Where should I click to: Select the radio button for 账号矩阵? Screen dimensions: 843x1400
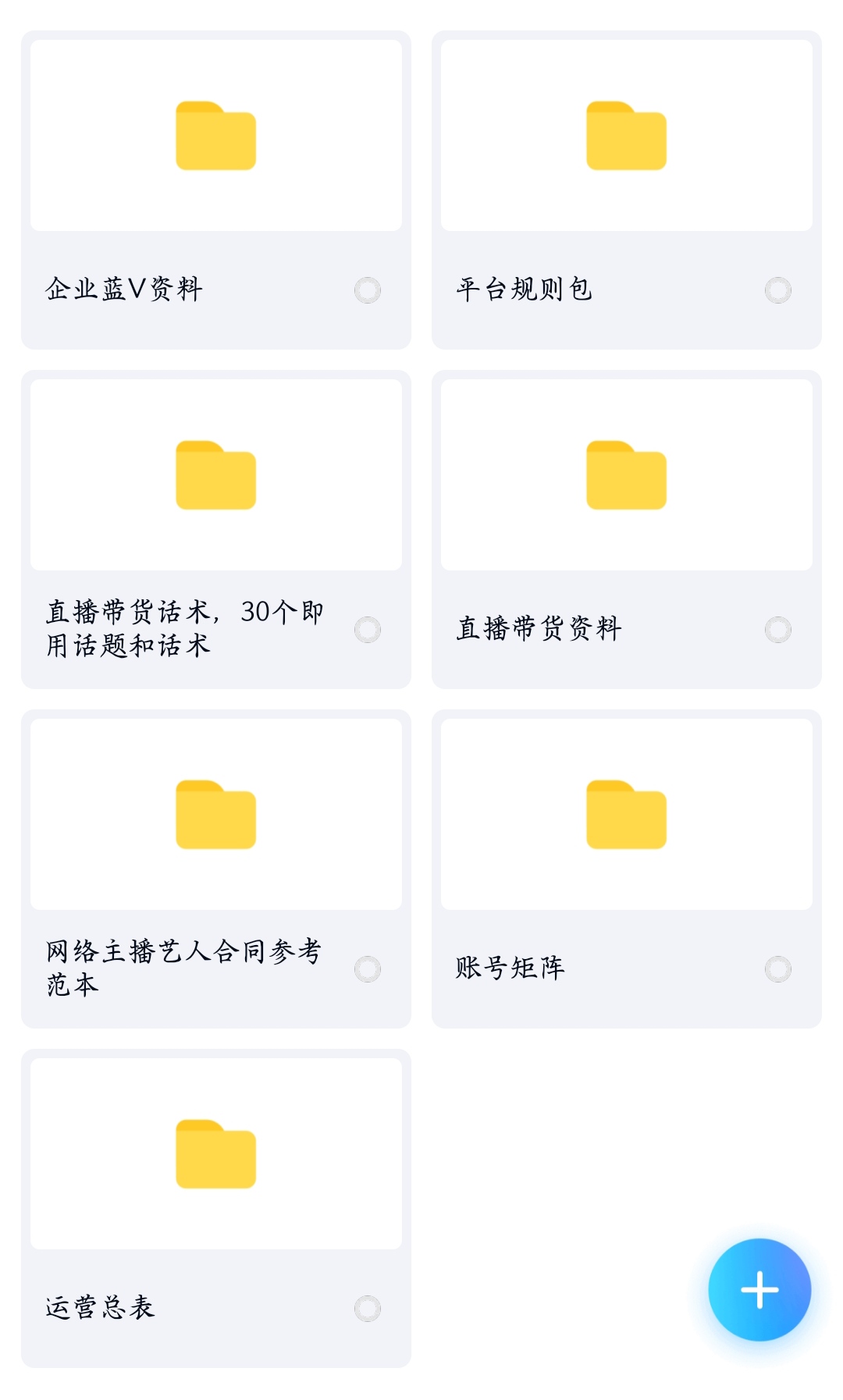tap(778, 969)
